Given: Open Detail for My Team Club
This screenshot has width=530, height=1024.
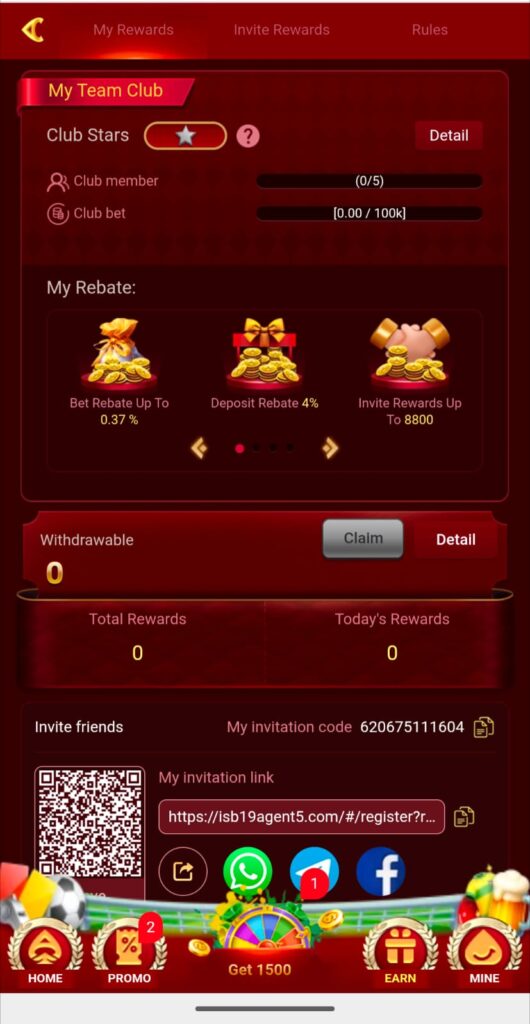Looking at the screenshot, I should click(448, 135).
